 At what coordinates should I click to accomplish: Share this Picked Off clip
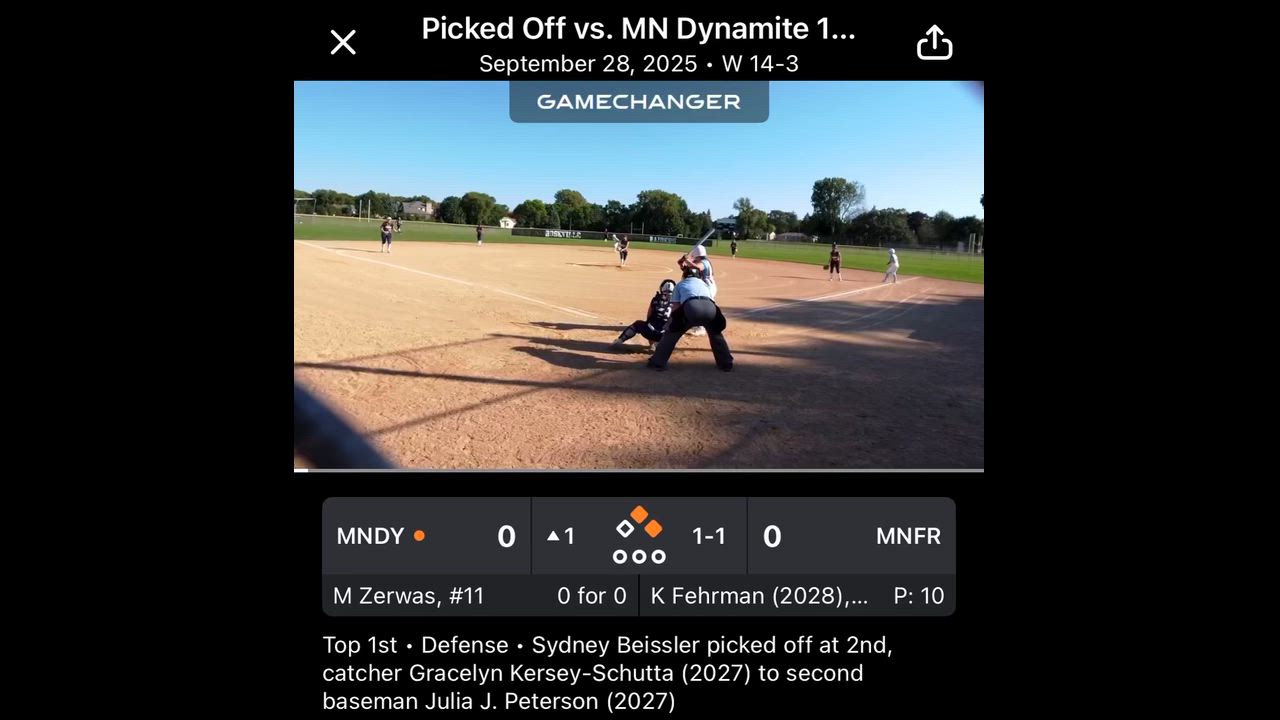coord(934,43)
